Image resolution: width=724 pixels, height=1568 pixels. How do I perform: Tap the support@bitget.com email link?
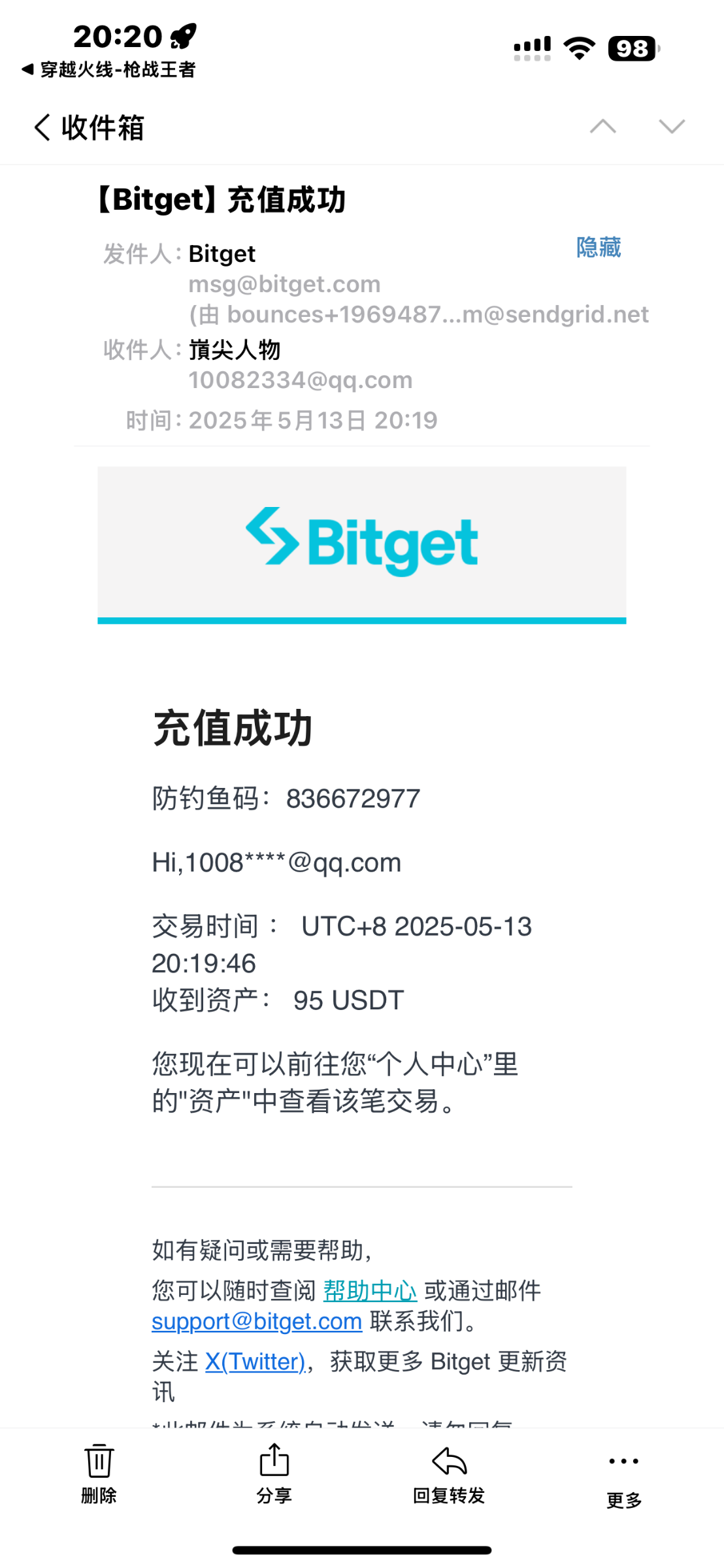pos(257,1321)
